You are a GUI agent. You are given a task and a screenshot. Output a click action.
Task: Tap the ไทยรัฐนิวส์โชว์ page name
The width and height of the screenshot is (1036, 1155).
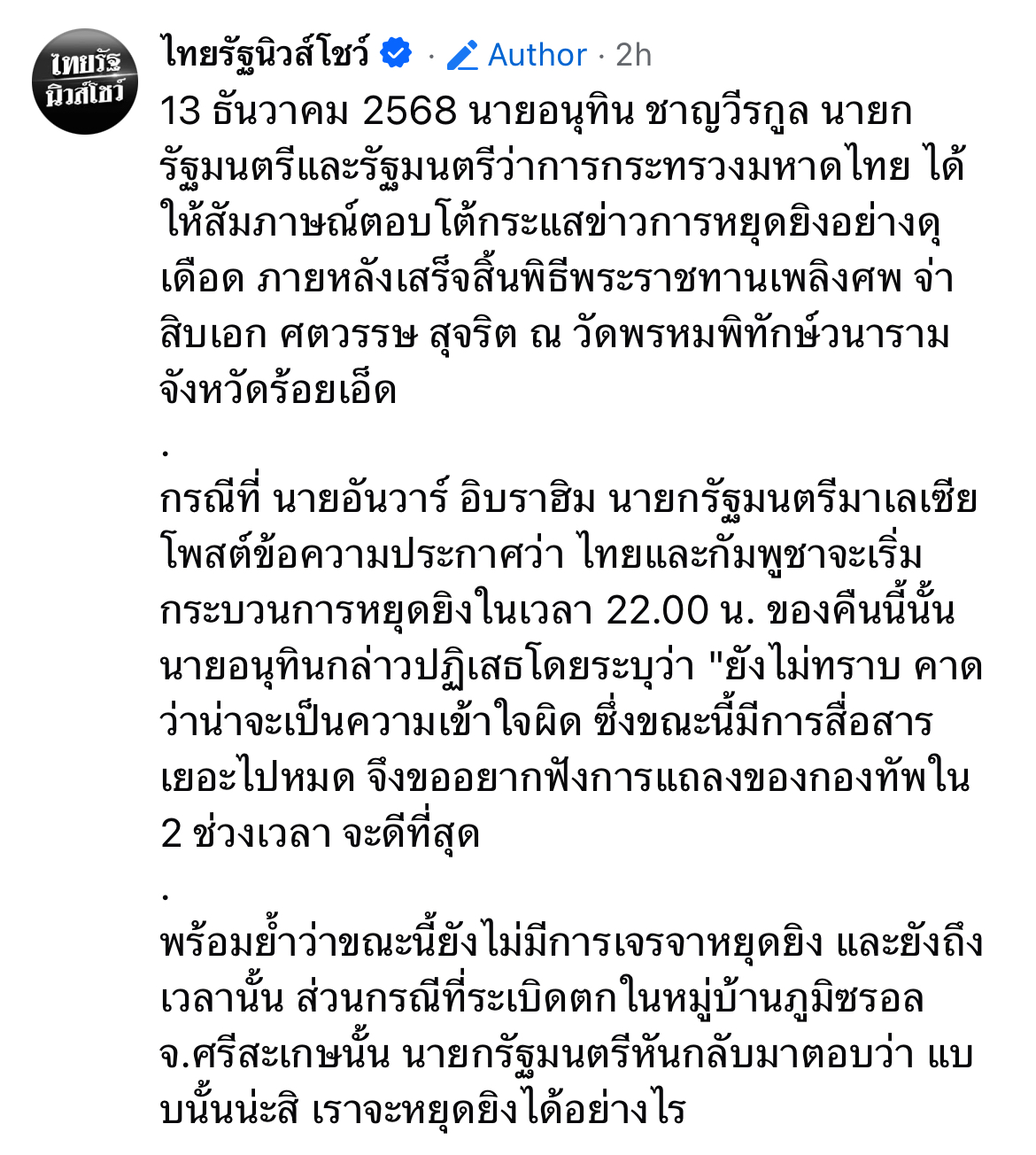[x=266, y=54]
